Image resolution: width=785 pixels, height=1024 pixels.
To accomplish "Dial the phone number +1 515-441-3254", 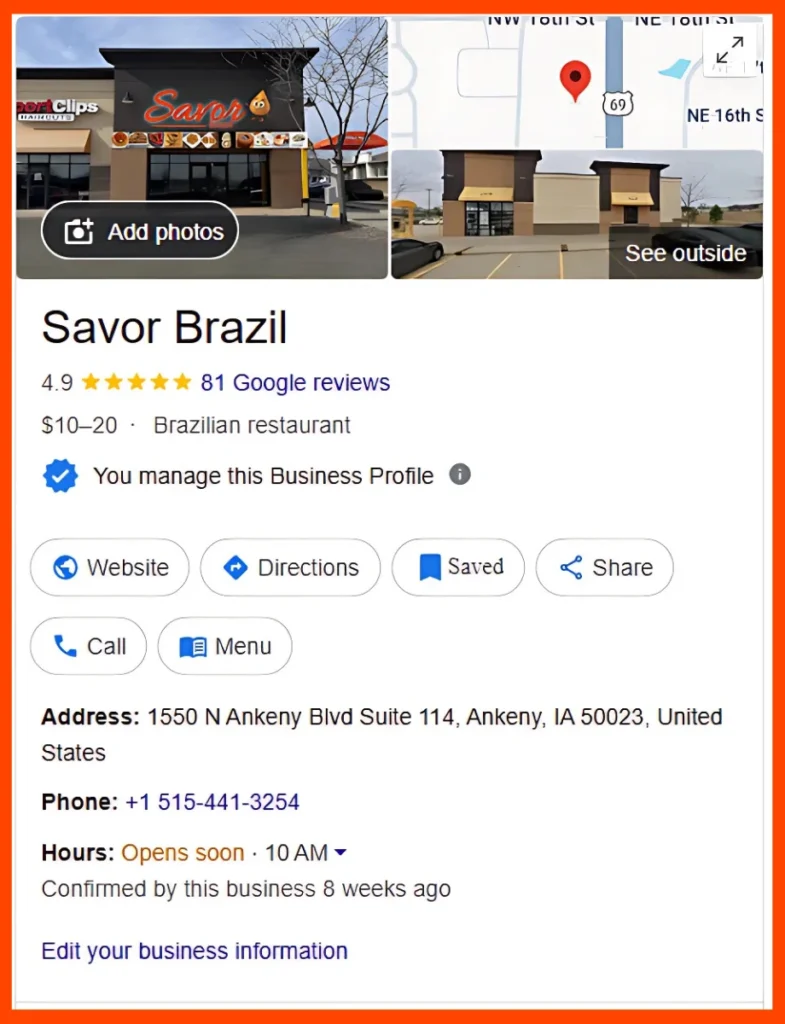I will pos(212,802).
